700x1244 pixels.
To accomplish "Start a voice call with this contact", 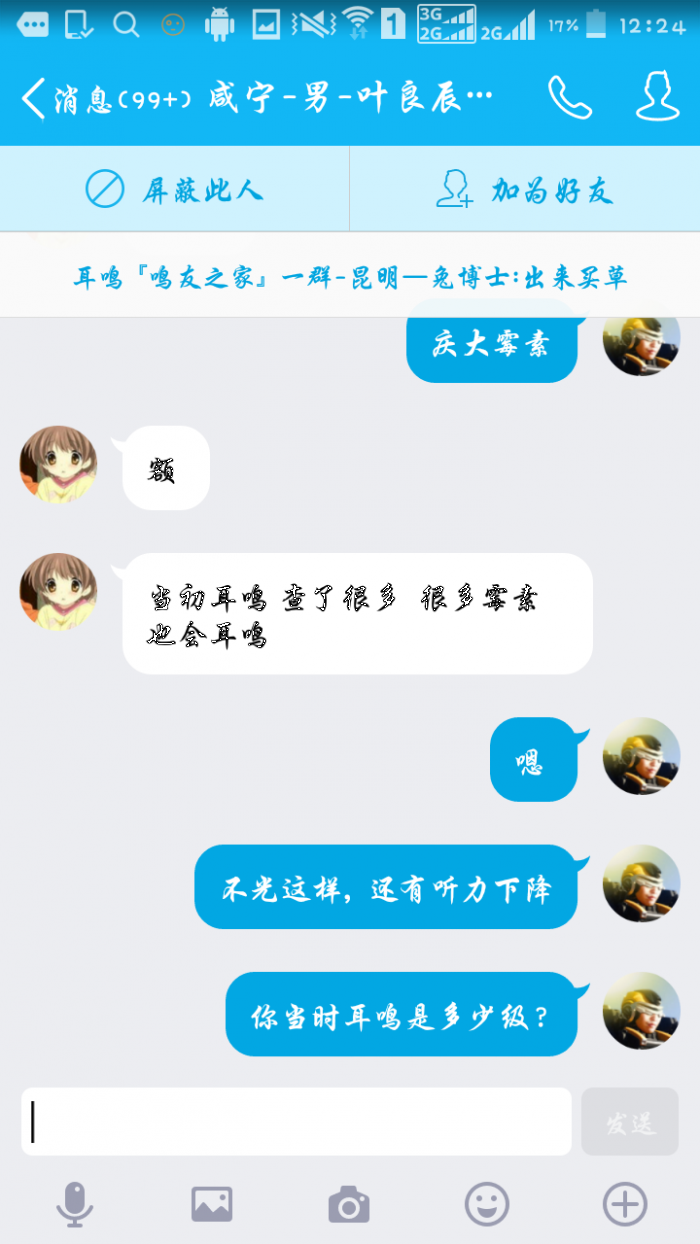I will (570, 98).
